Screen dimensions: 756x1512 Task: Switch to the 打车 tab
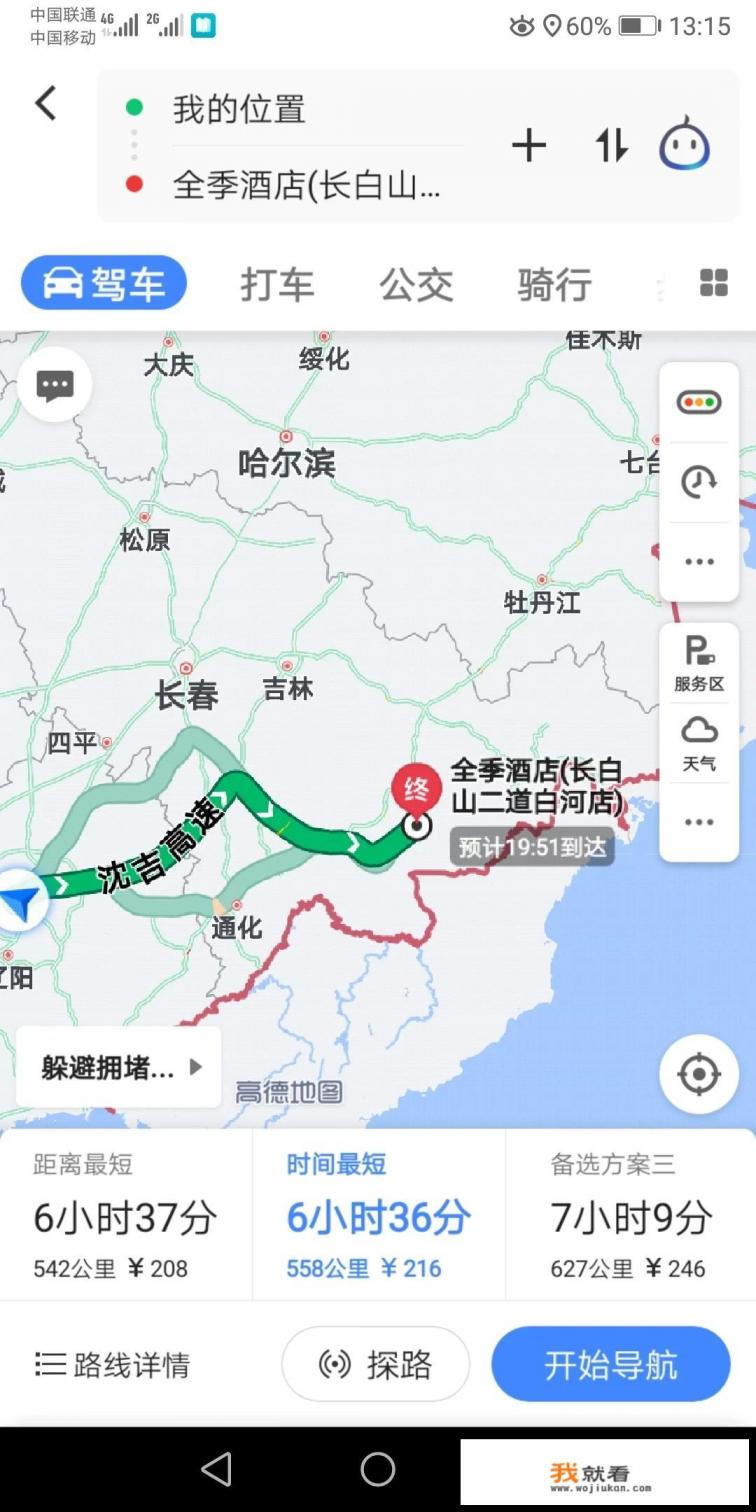(277, 285)
